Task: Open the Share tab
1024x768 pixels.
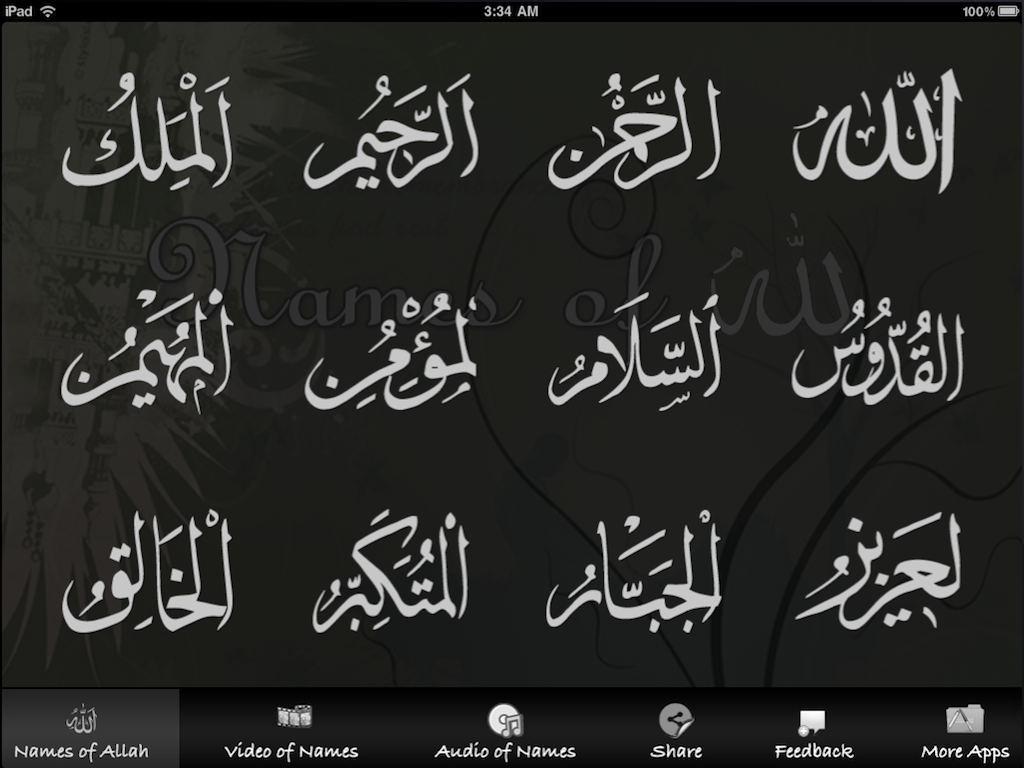Action: 676,729
